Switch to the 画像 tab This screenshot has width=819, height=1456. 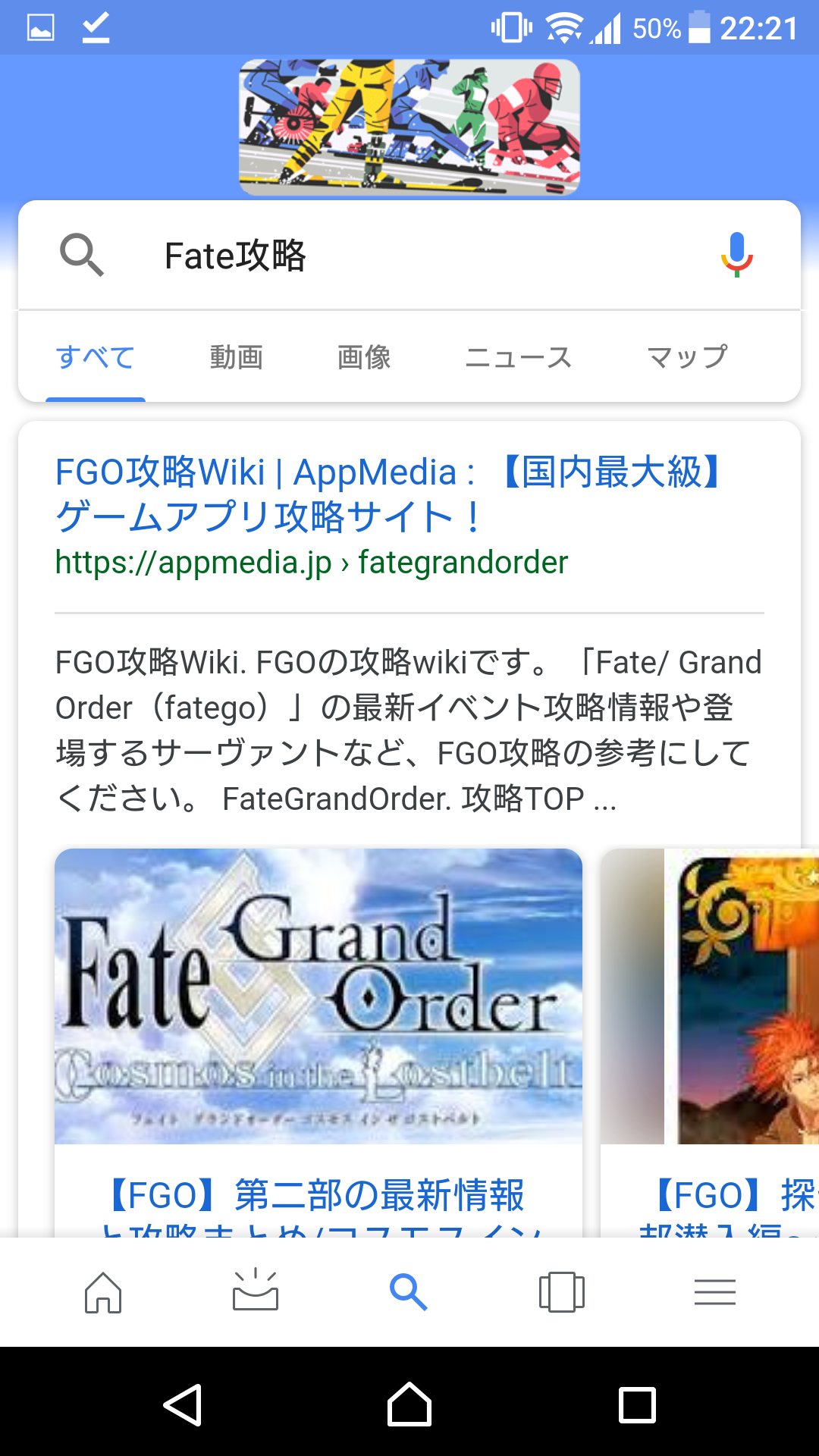364,357
